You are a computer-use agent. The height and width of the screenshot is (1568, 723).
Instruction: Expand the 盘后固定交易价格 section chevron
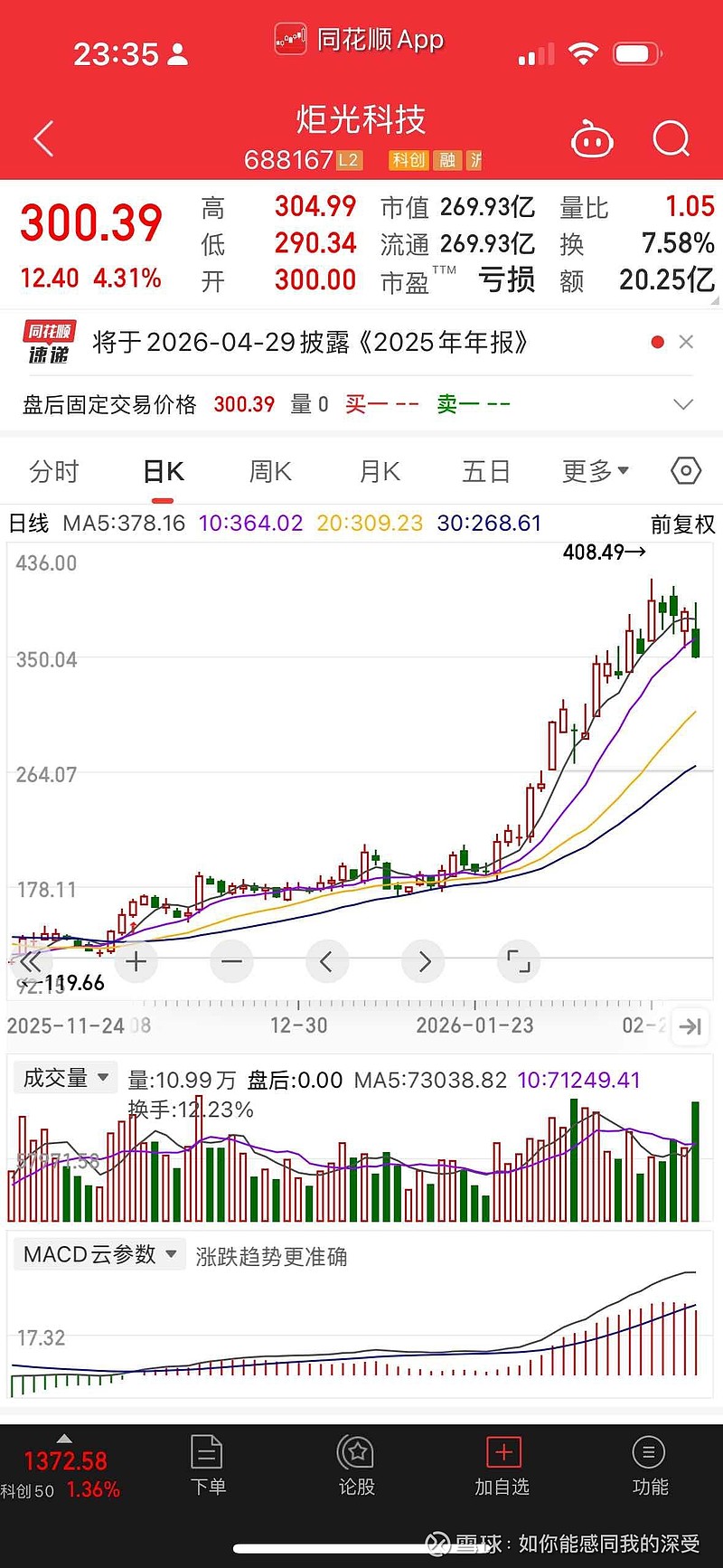pos(684,404)
